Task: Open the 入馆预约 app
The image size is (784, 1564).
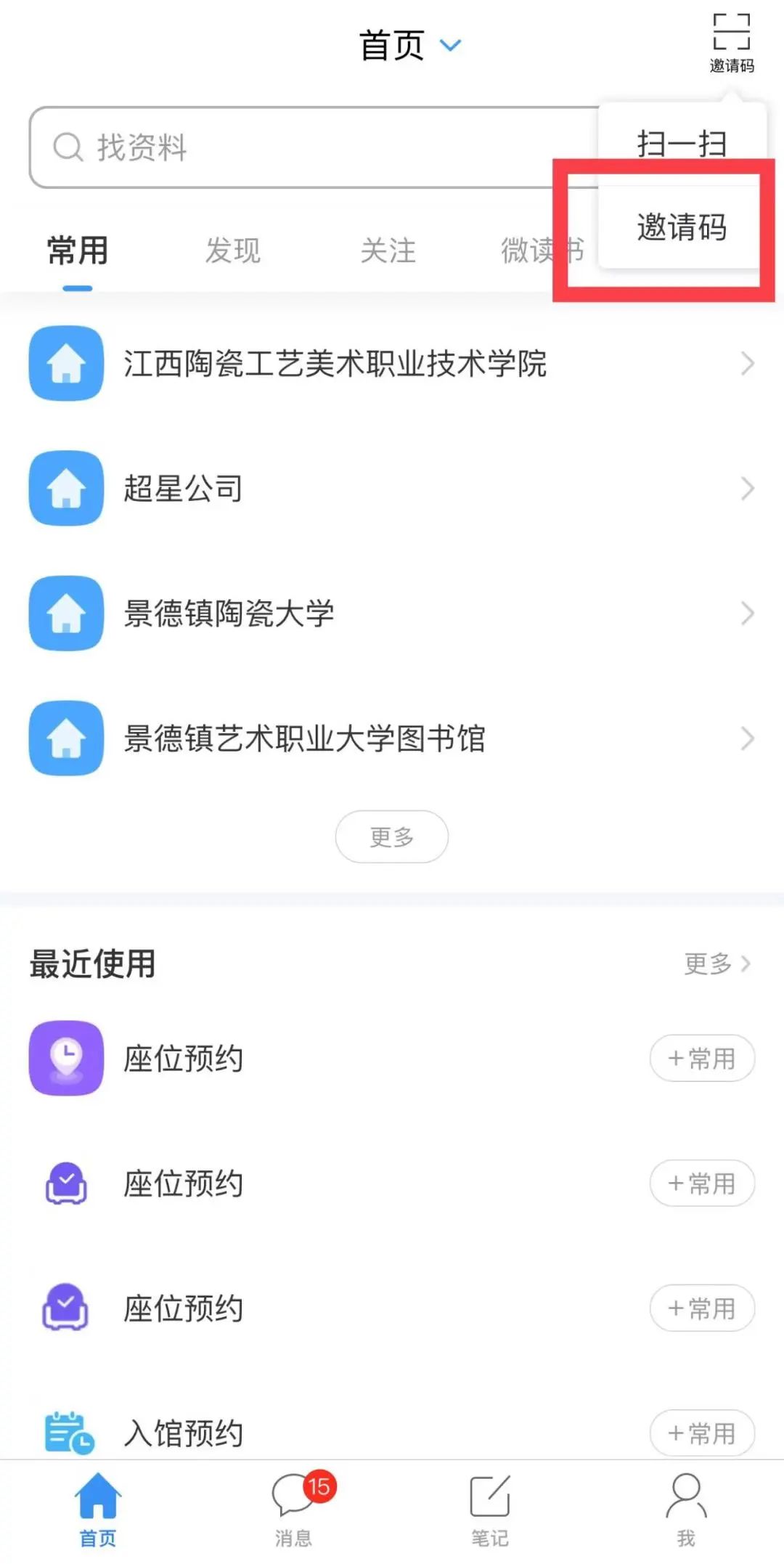Action: point(183,1433)
